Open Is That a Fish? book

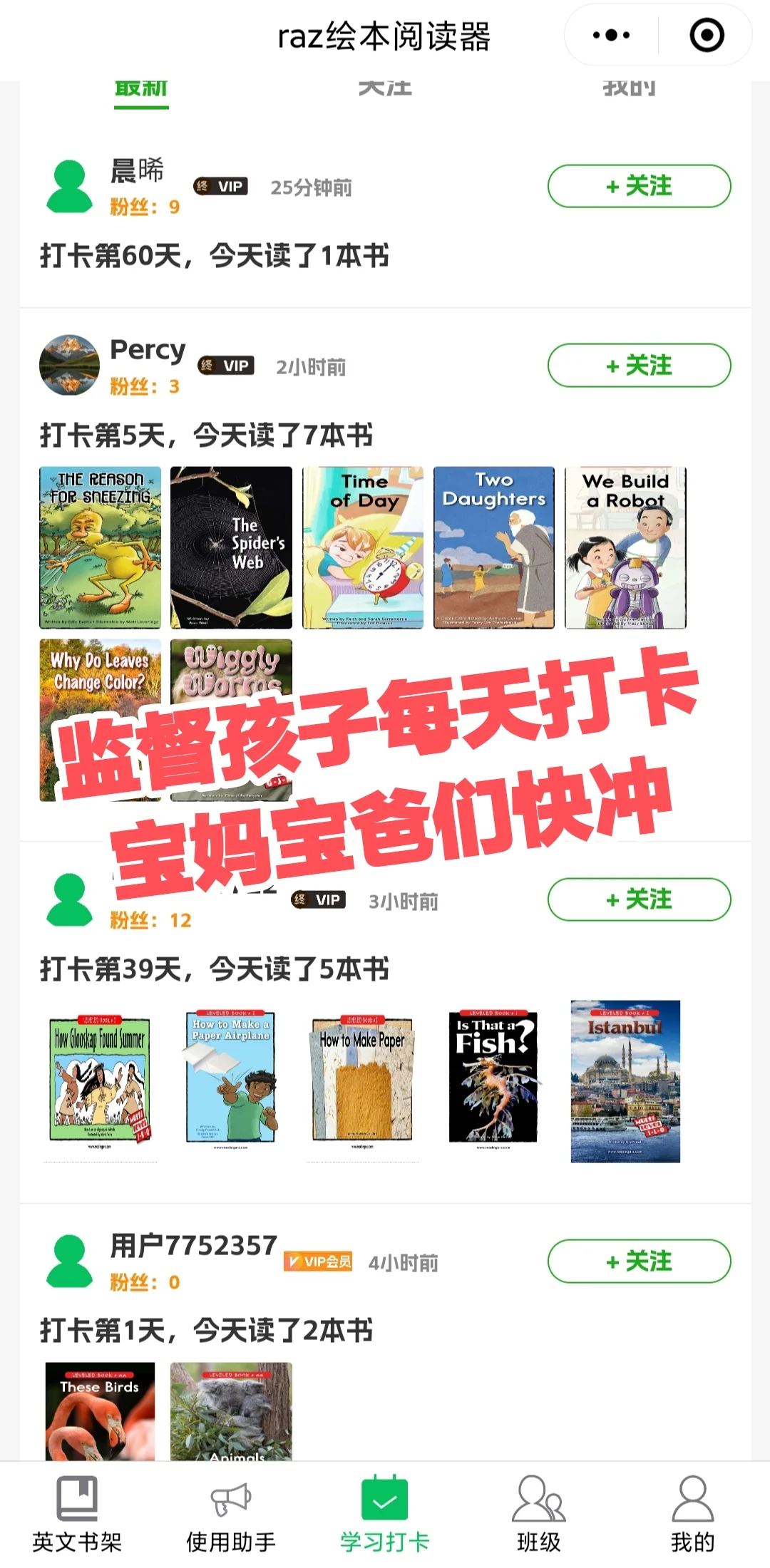(493, 1076)
